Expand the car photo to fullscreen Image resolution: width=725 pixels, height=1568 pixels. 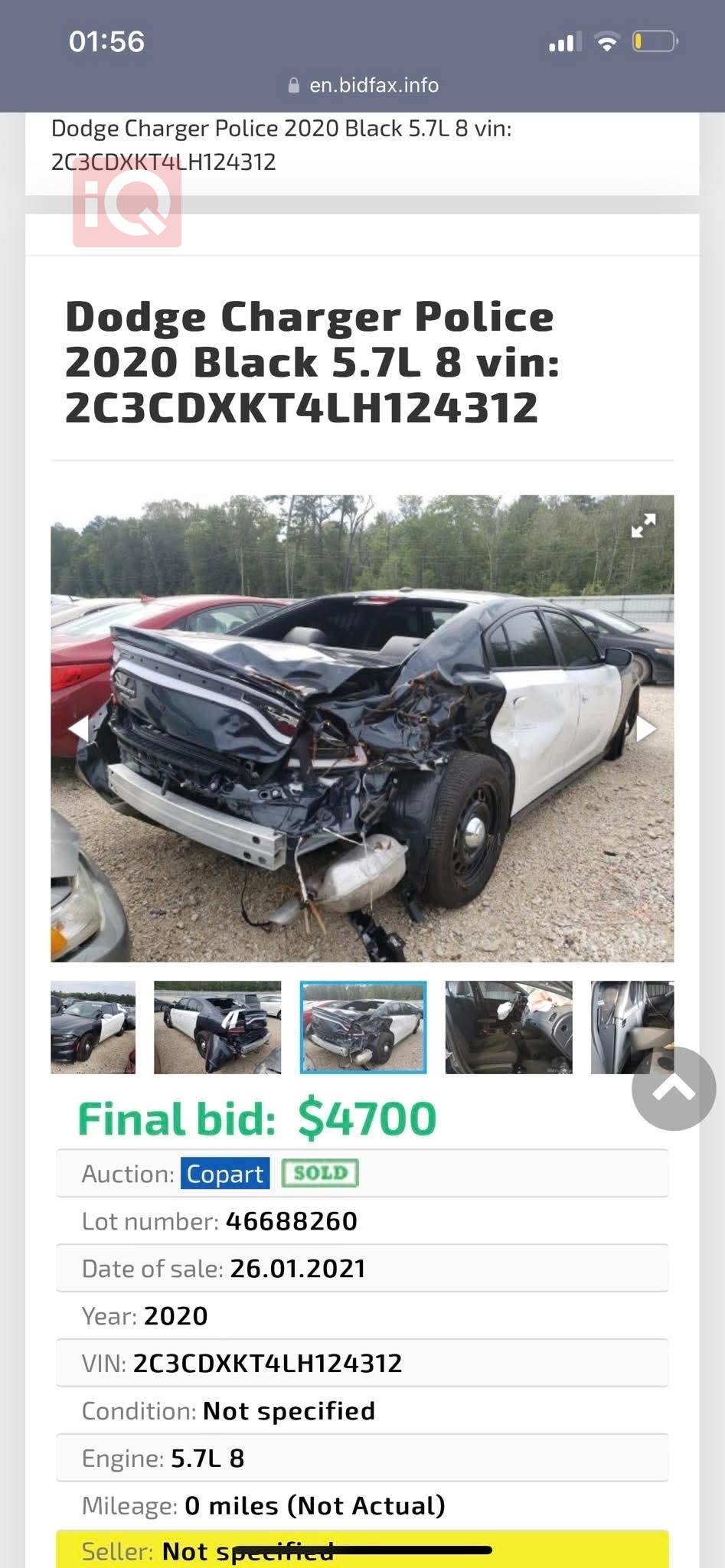(643, 525)
